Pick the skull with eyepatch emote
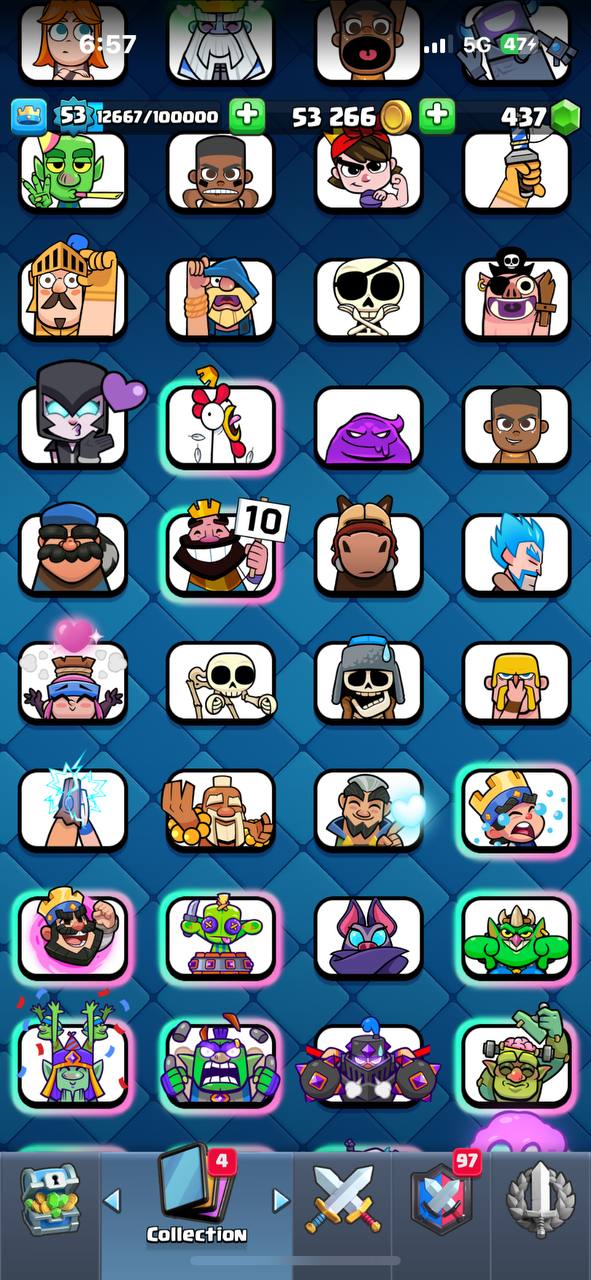This screenshot has height=1280, width=591. point(369,299)
